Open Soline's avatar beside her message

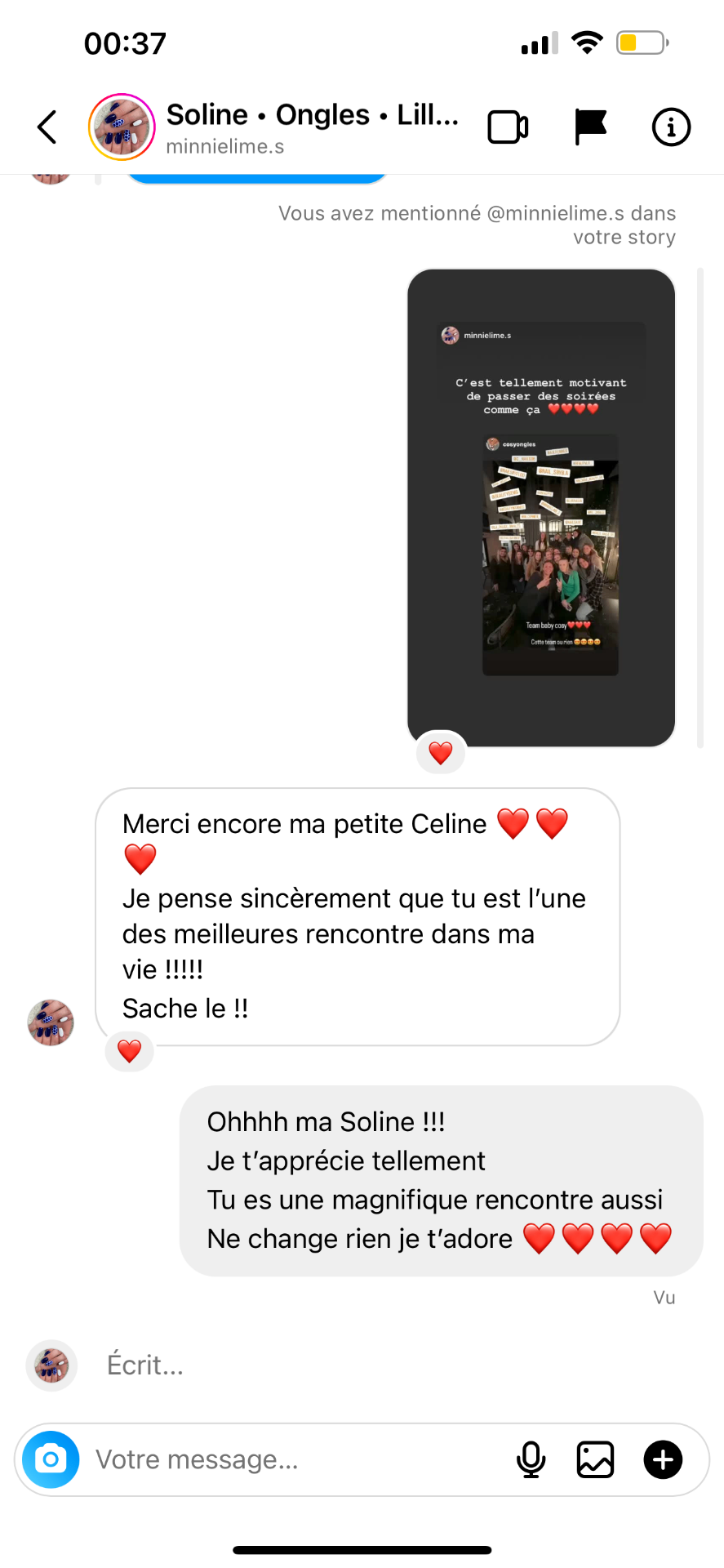pos(51,1022)
